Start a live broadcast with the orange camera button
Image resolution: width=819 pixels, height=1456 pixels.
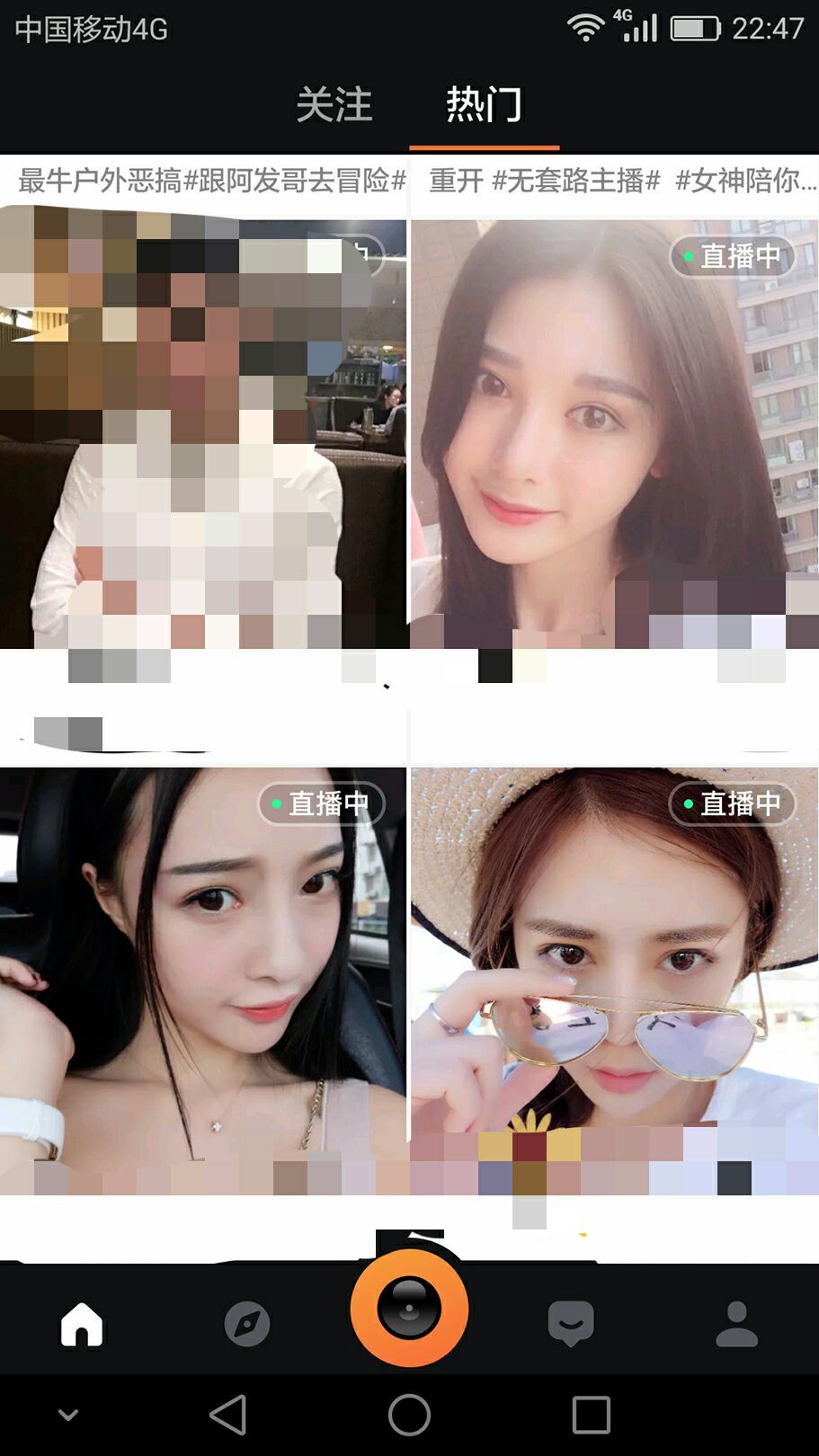pos(409,1309)
